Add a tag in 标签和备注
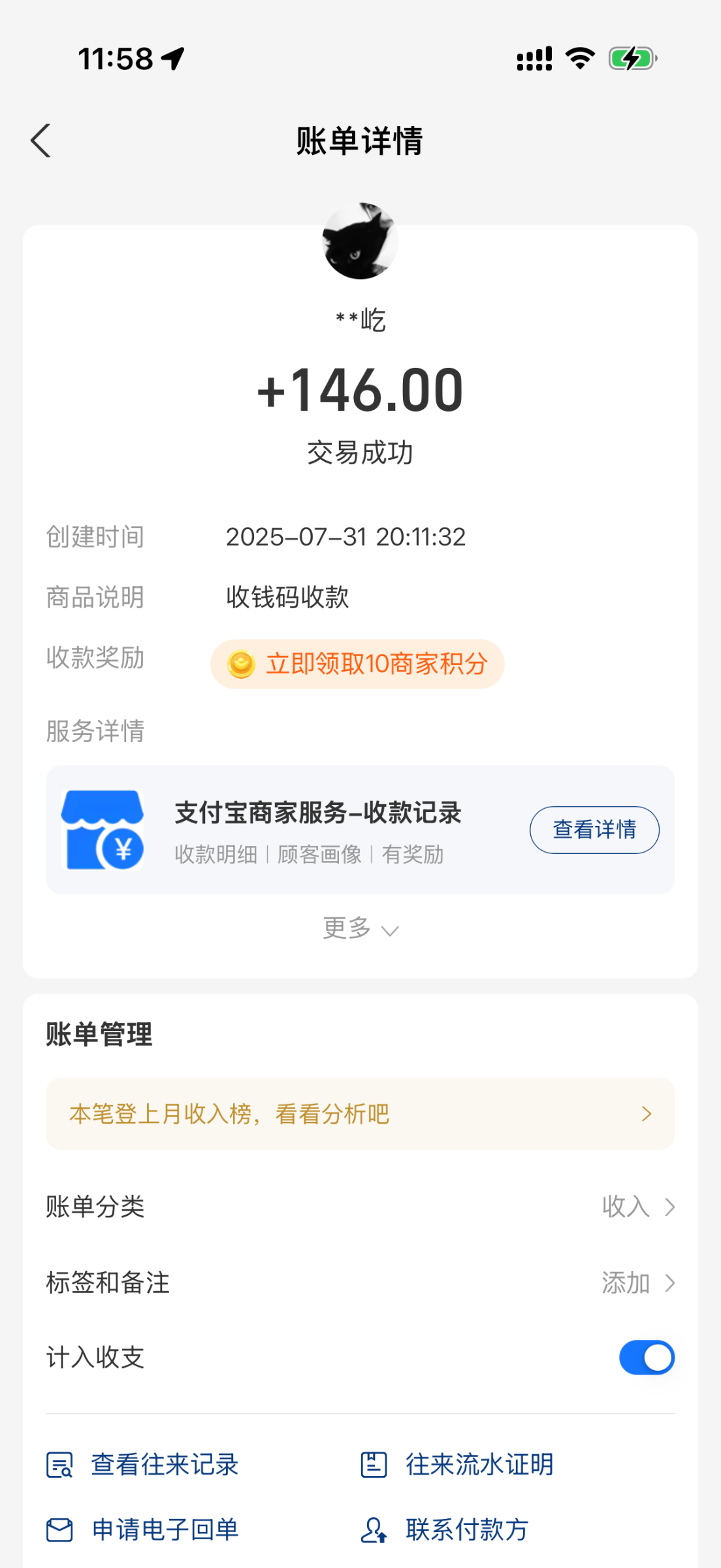Viewport: 721px width, 1568px height. pos(637,1283)
